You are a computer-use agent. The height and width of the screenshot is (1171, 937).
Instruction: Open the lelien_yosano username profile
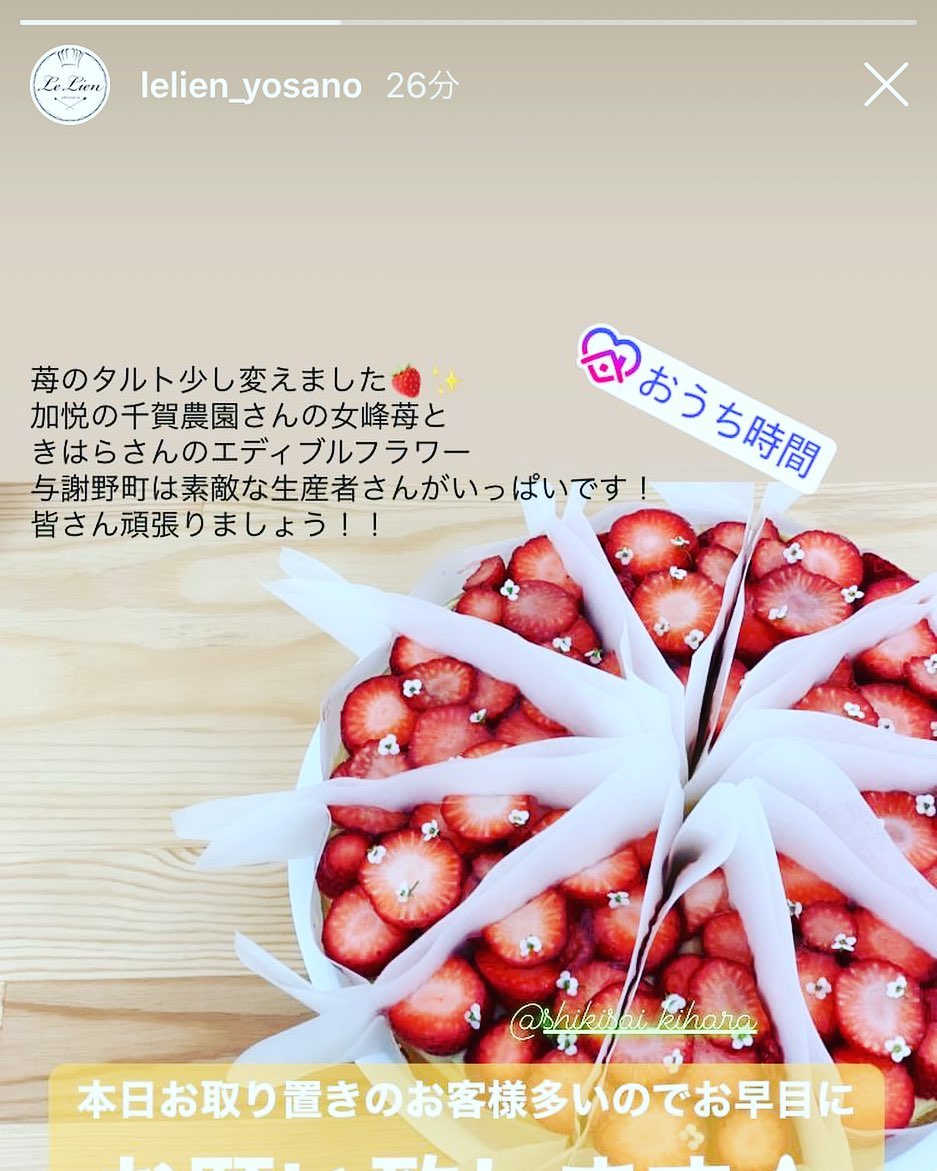(251, 86)
